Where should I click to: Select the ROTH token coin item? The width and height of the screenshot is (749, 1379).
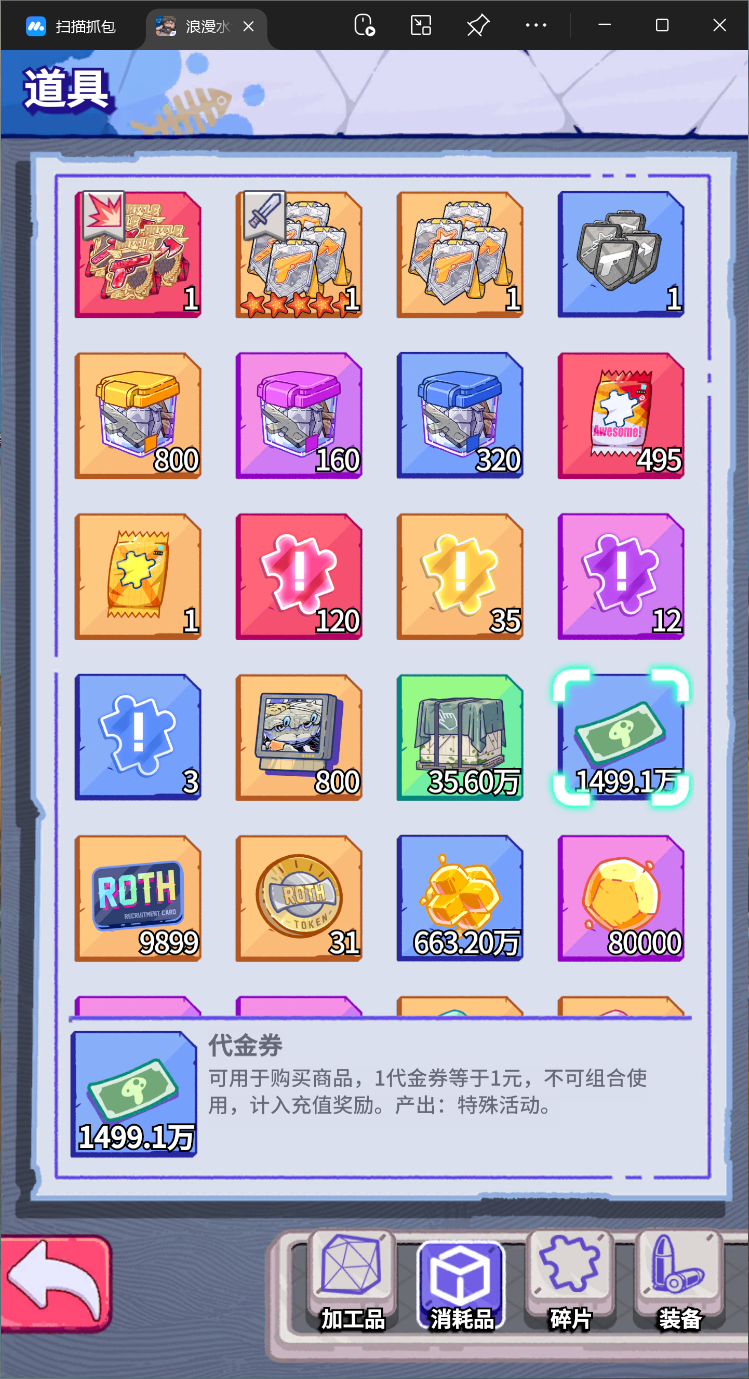(x=298, y=897)
